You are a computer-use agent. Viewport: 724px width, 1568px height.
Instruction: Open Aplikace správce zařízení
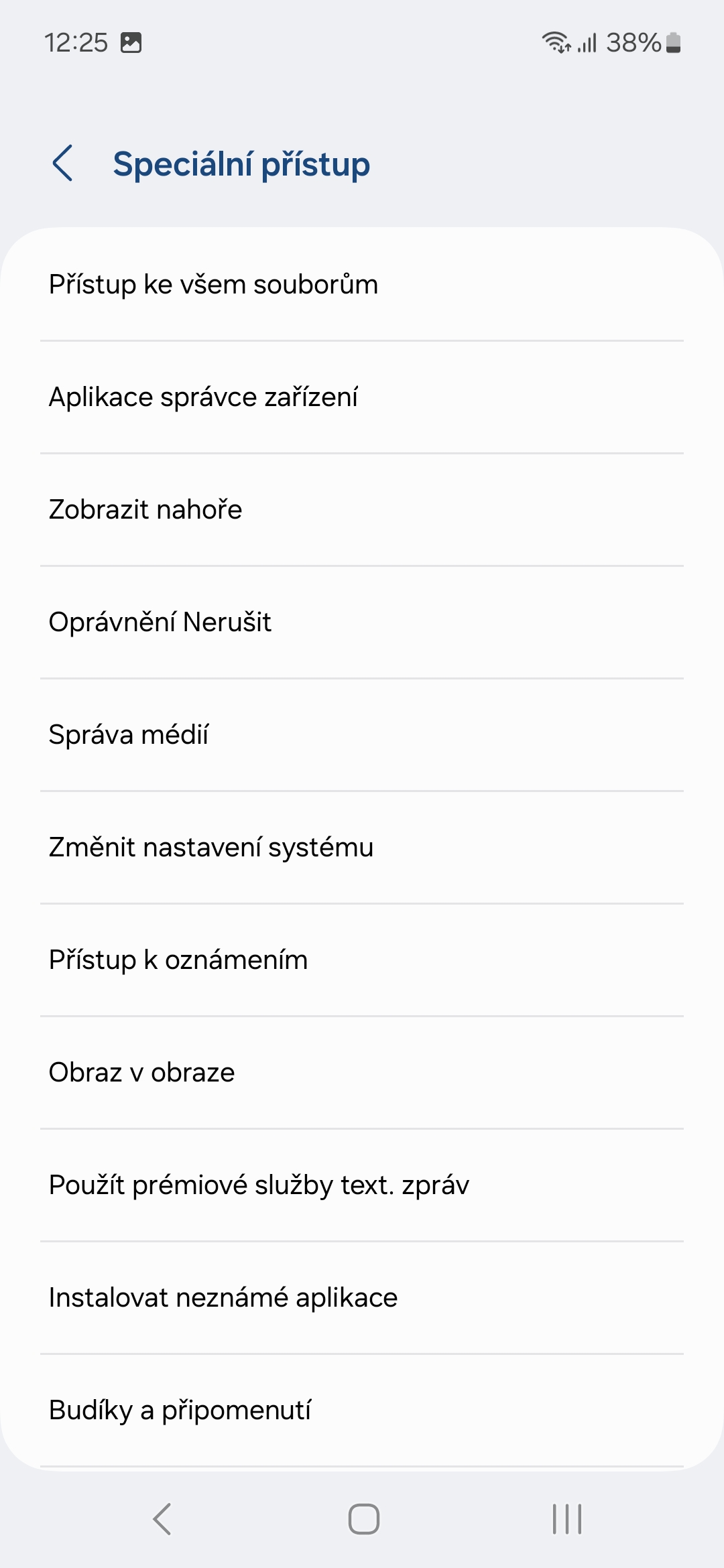[362, 397]
